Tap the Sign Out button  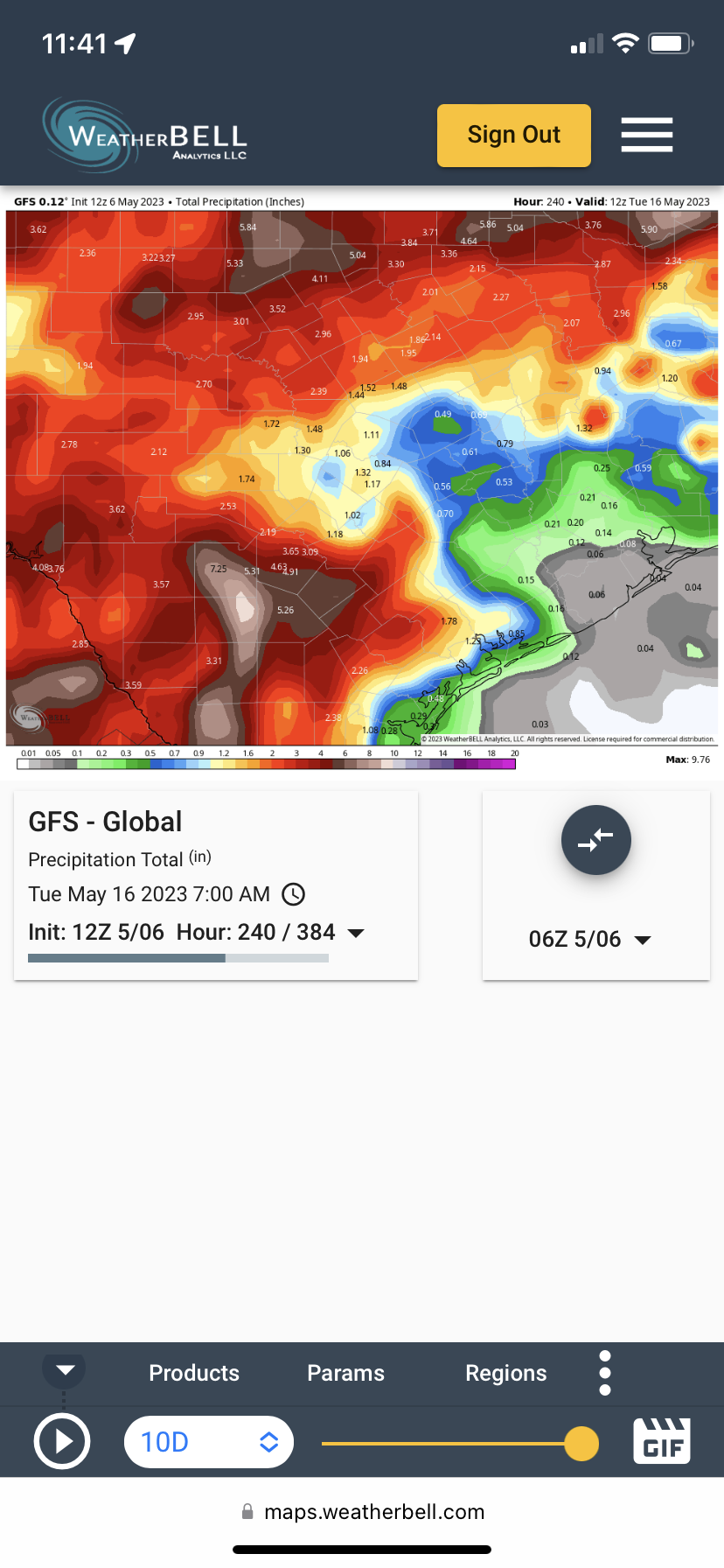click(513, 136)
